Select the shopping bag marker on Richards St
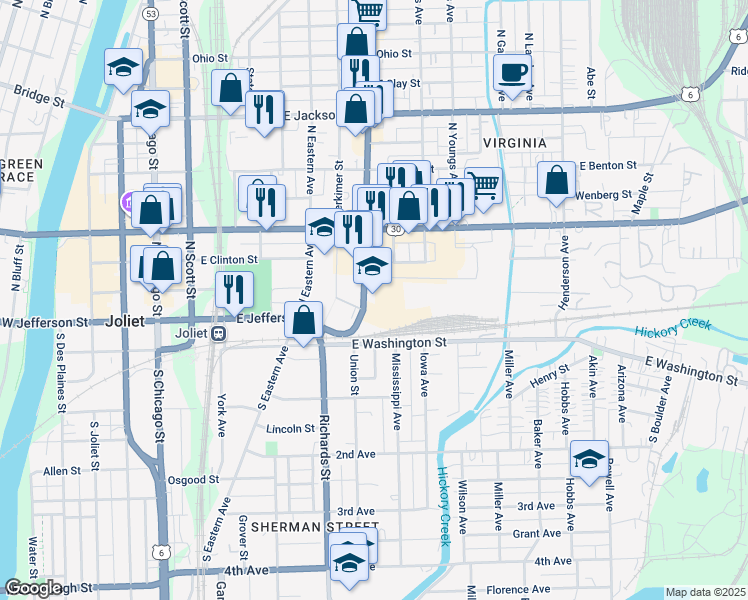 coord(304,321)
